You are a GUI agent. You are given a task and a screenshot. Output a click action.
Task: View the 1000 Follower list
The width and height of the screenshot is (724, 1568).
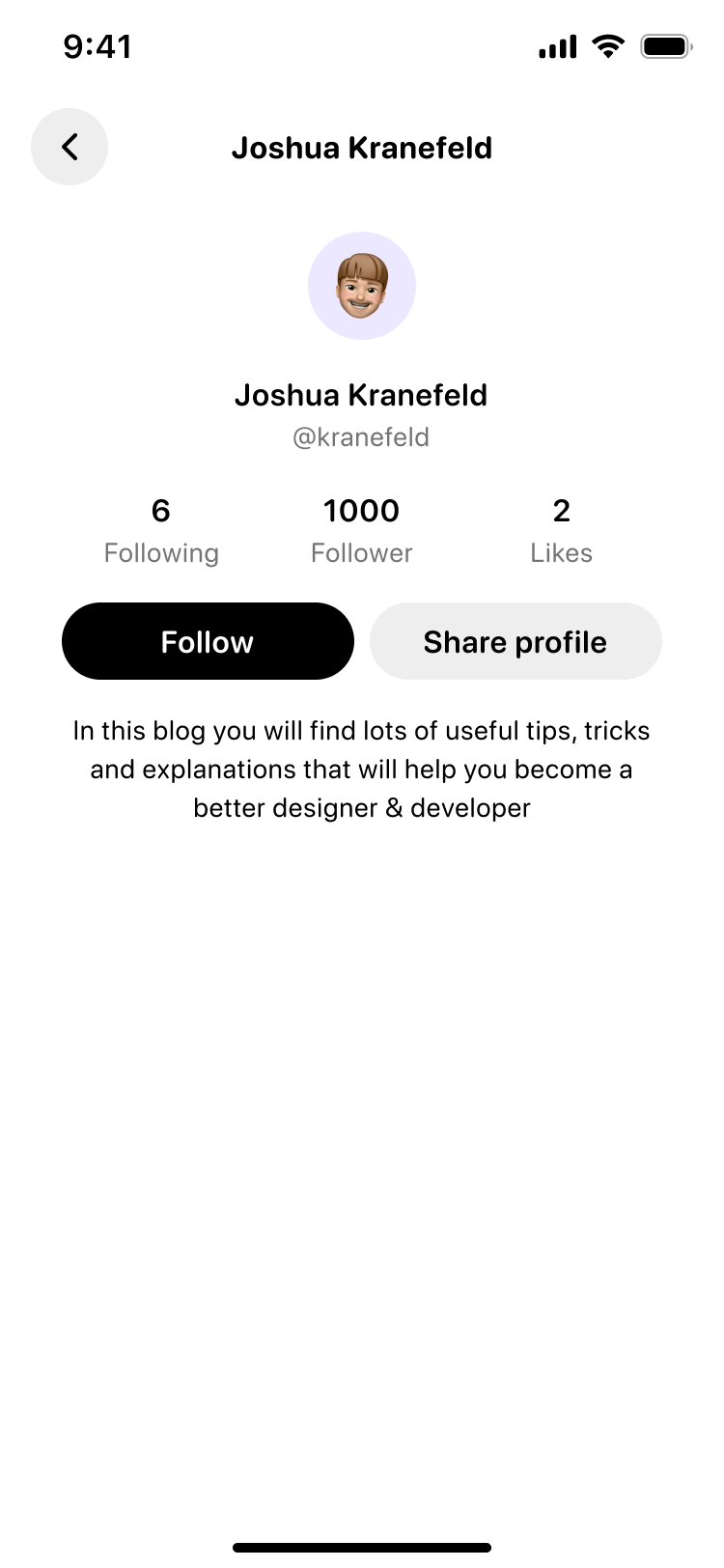[x=362, y=531]
